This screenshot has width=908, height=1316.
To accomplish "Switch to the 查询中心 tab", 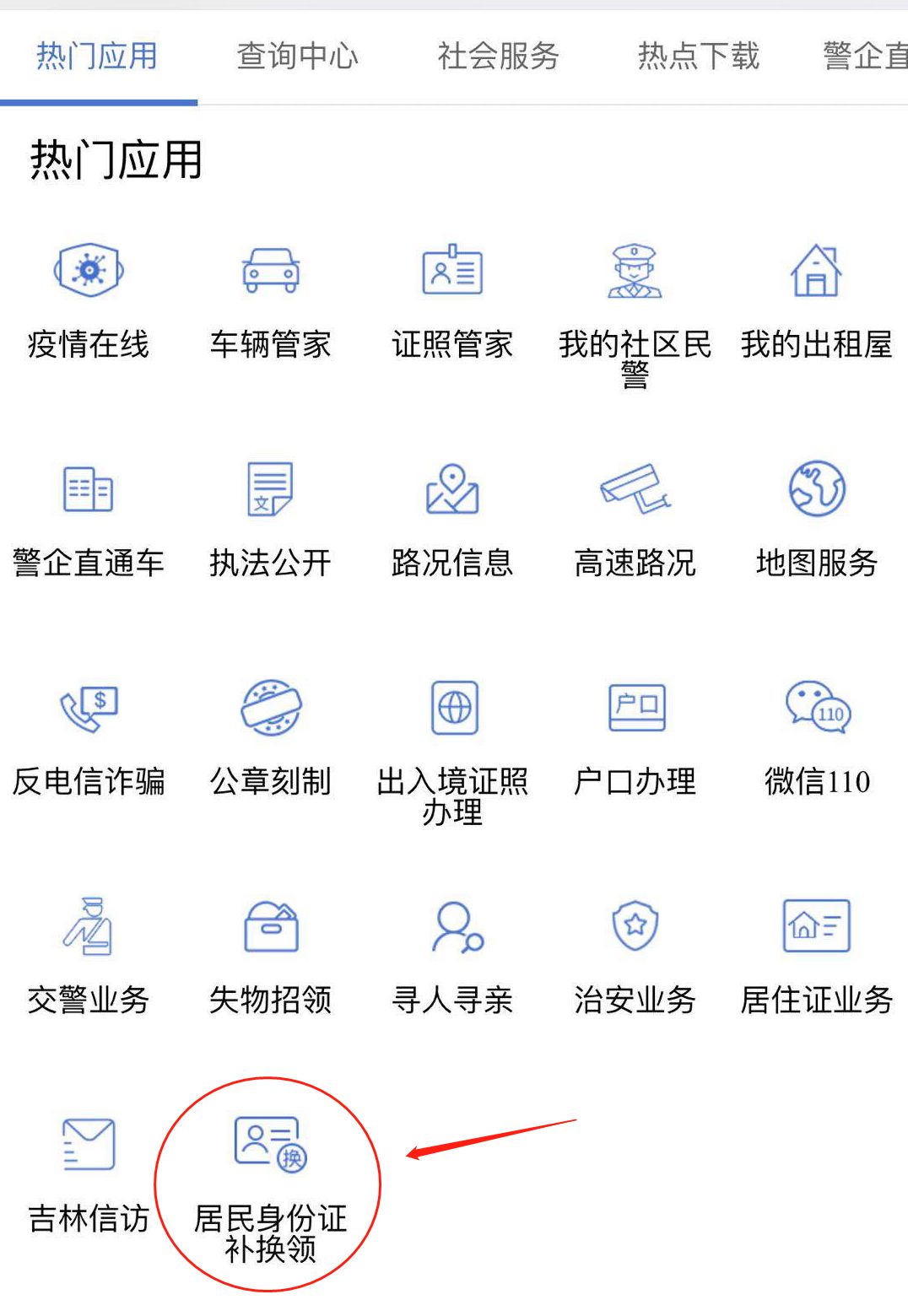I will (x=299, y=56).
